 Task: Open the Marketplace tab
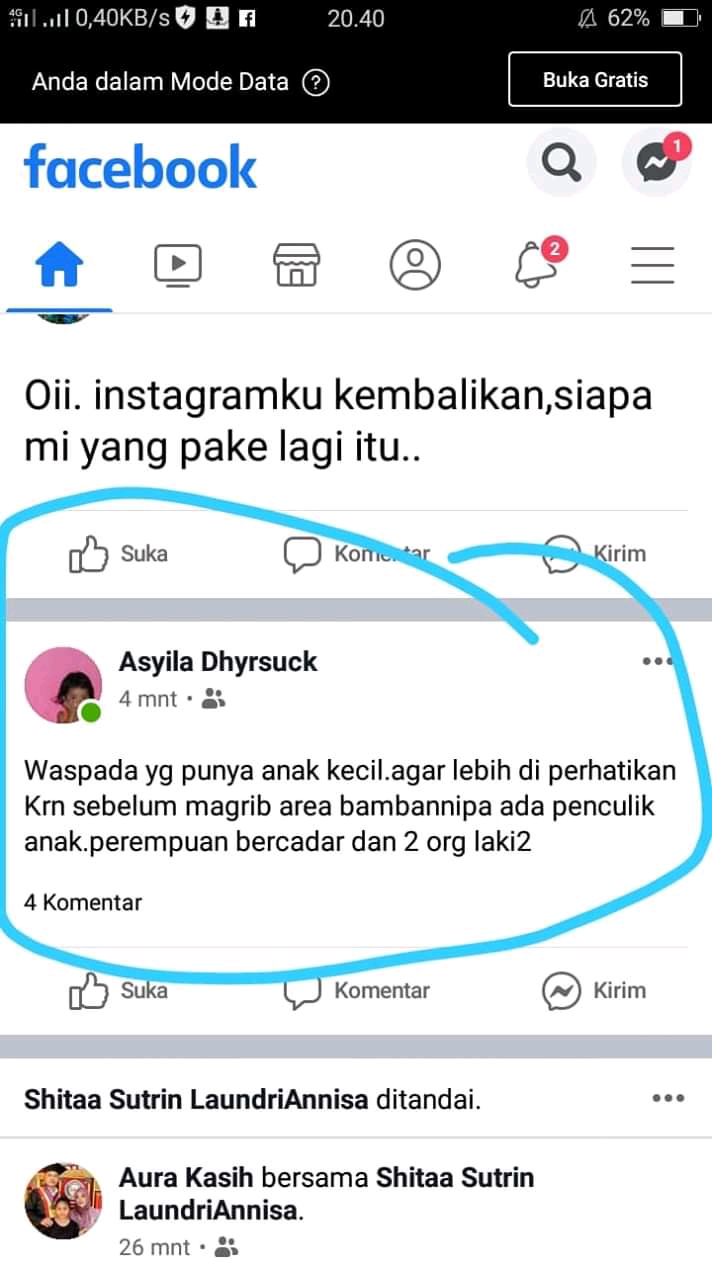(296, 266)
